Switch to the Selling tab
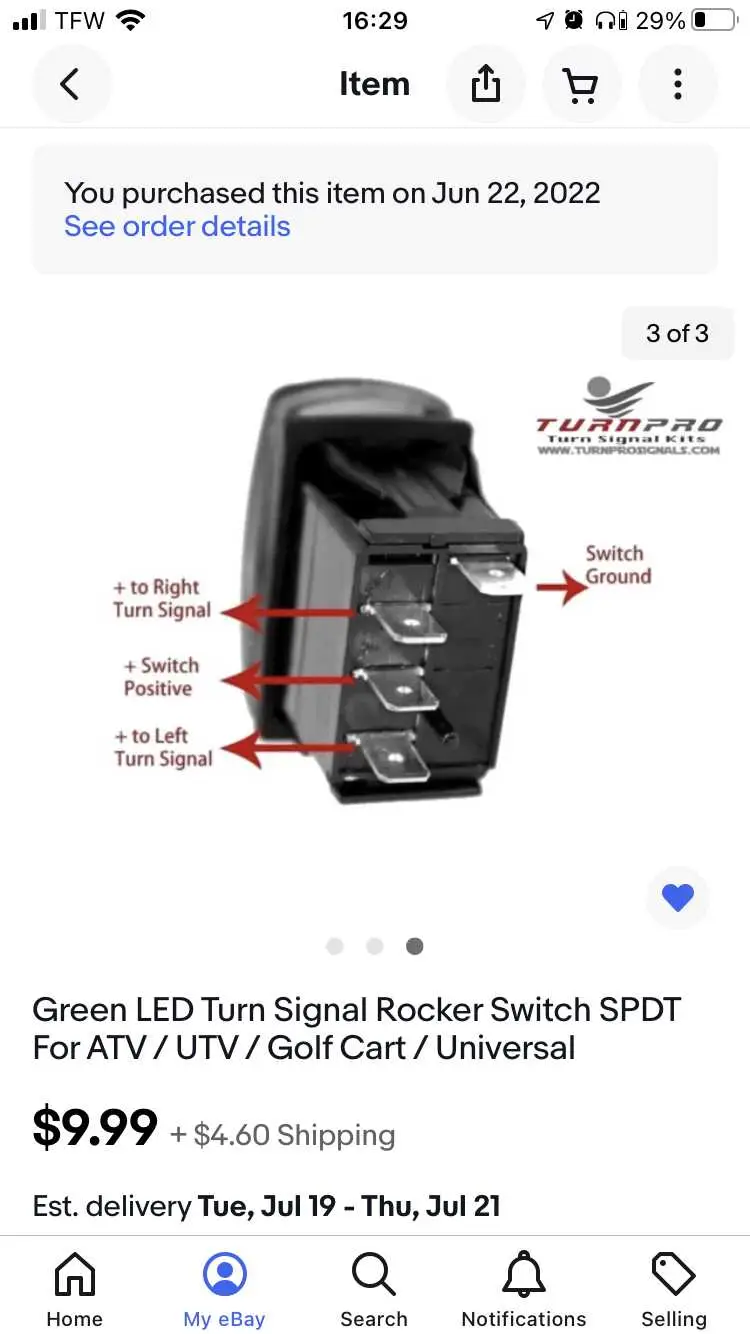Viewport: 750px width, 1334px height. click(674, 1291)
